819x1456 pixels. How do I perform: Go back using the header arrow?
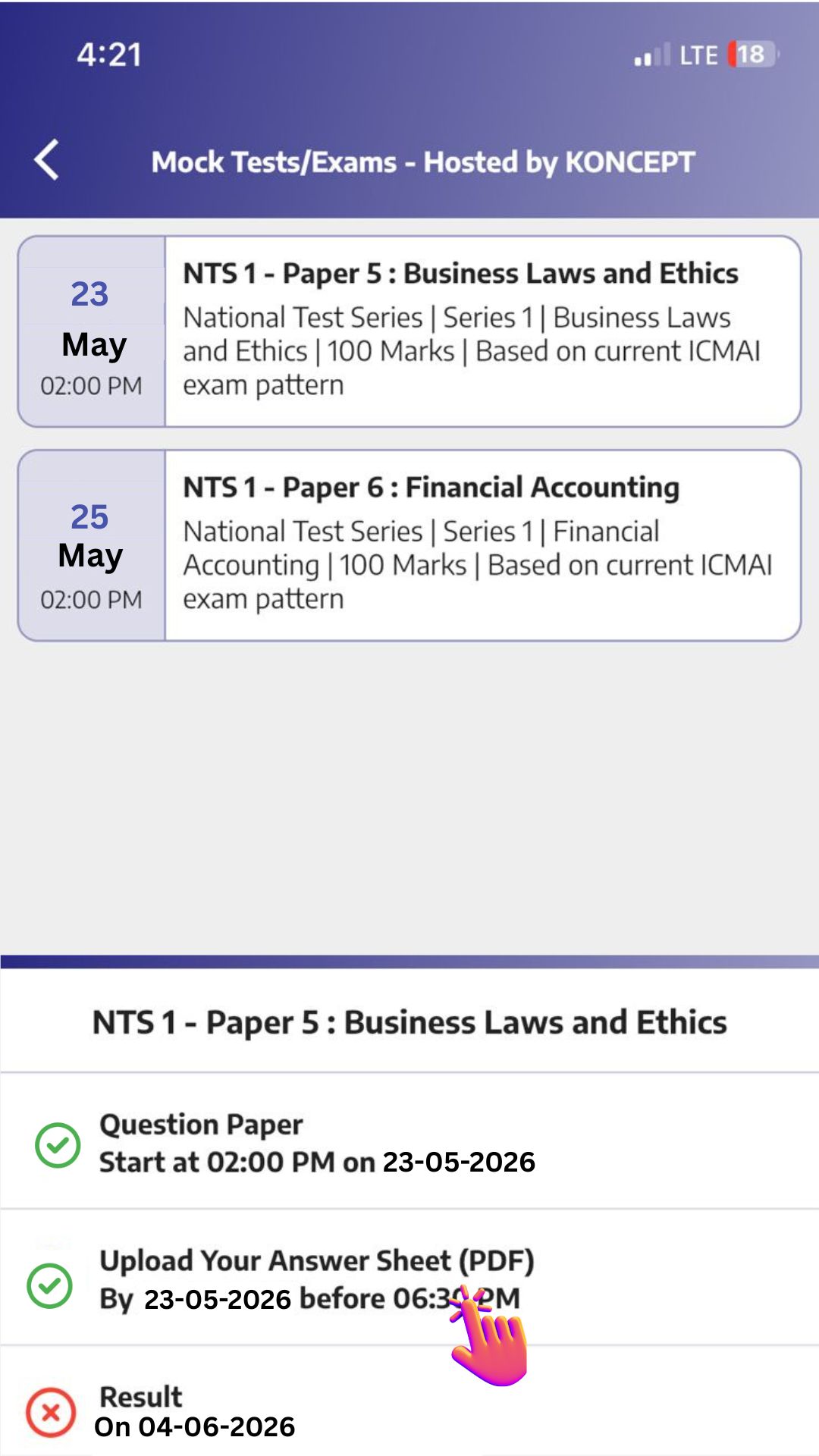(x=47, y=160)
